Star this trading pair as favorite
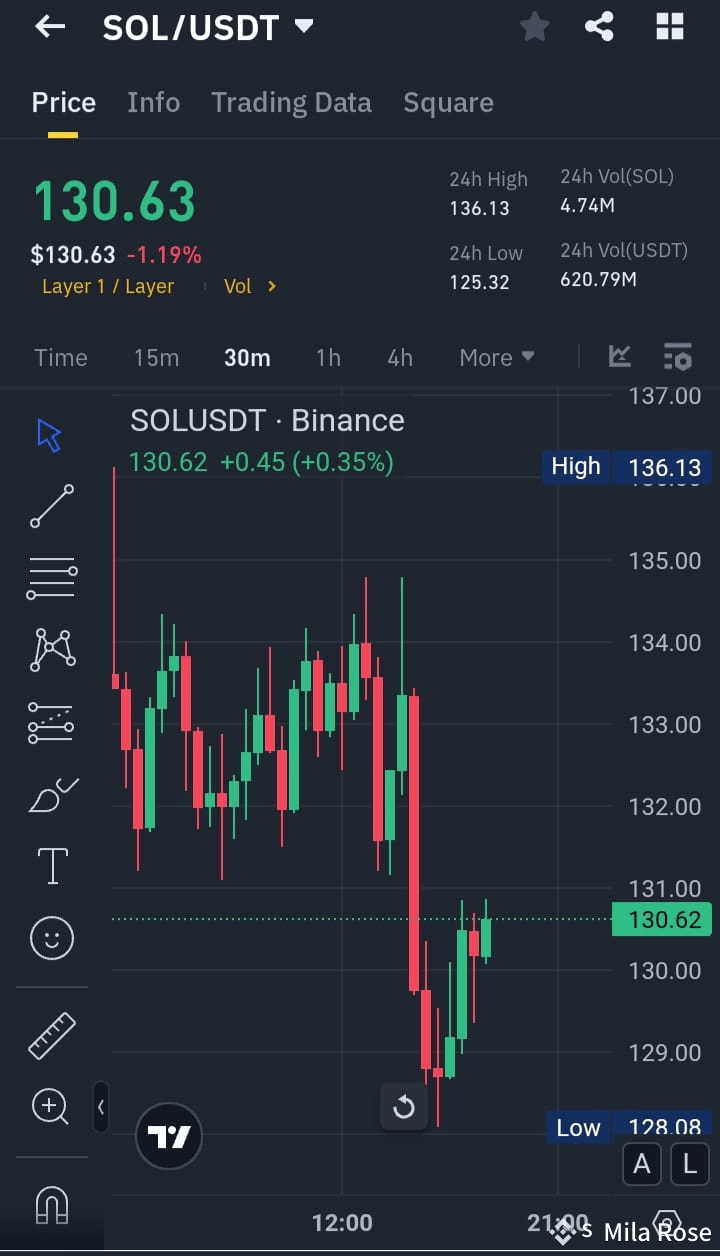This screenshot has height=1256, width=720. (534, 27)
